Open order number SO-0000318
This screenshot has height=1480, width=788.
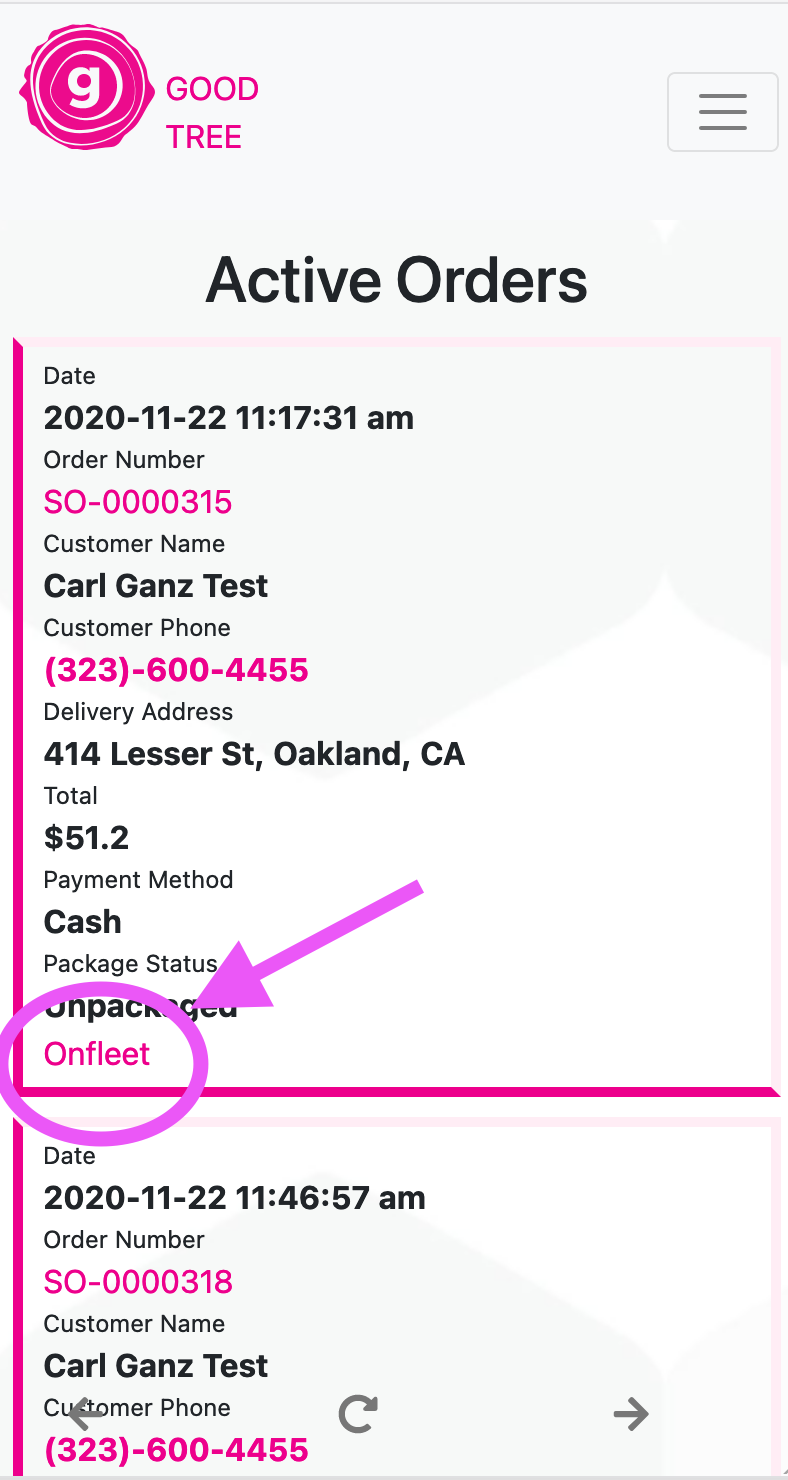(138, 1281)
